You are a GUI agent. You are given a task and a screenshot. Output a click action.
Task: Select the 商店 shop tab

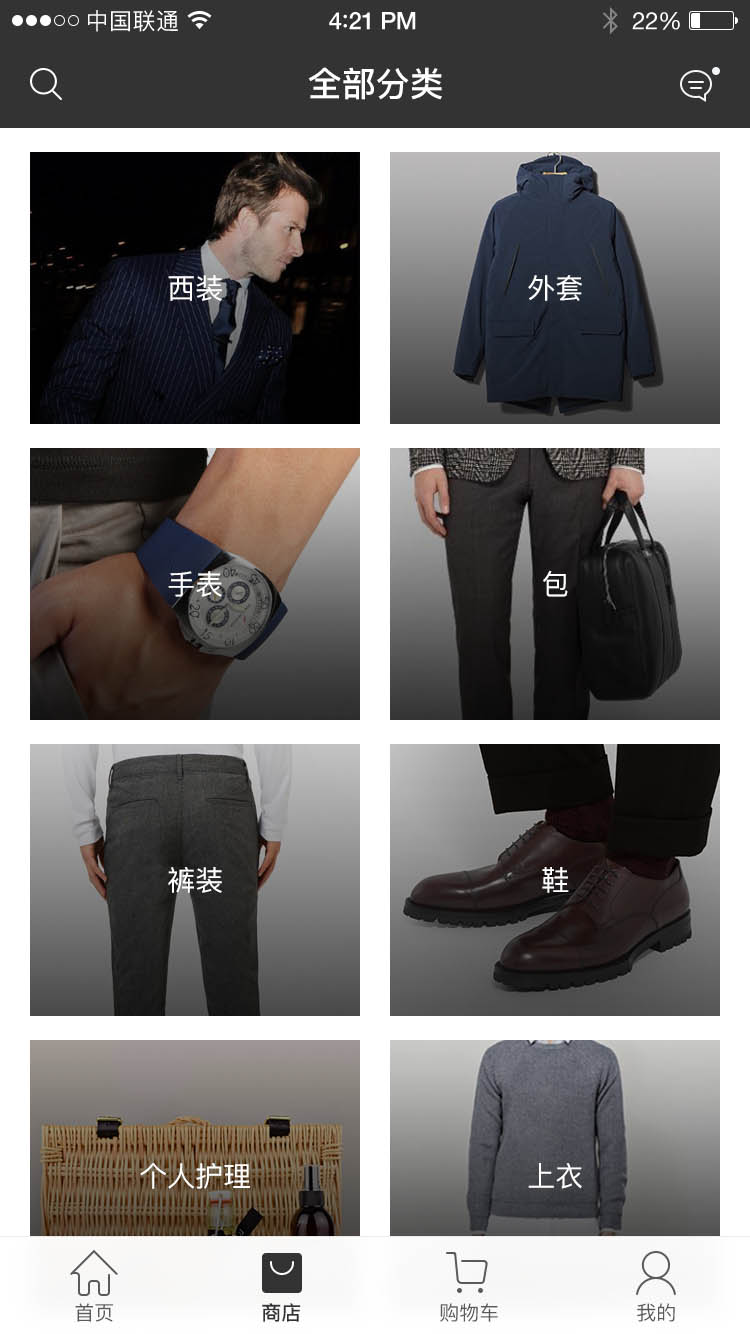tap(281, 1288)
